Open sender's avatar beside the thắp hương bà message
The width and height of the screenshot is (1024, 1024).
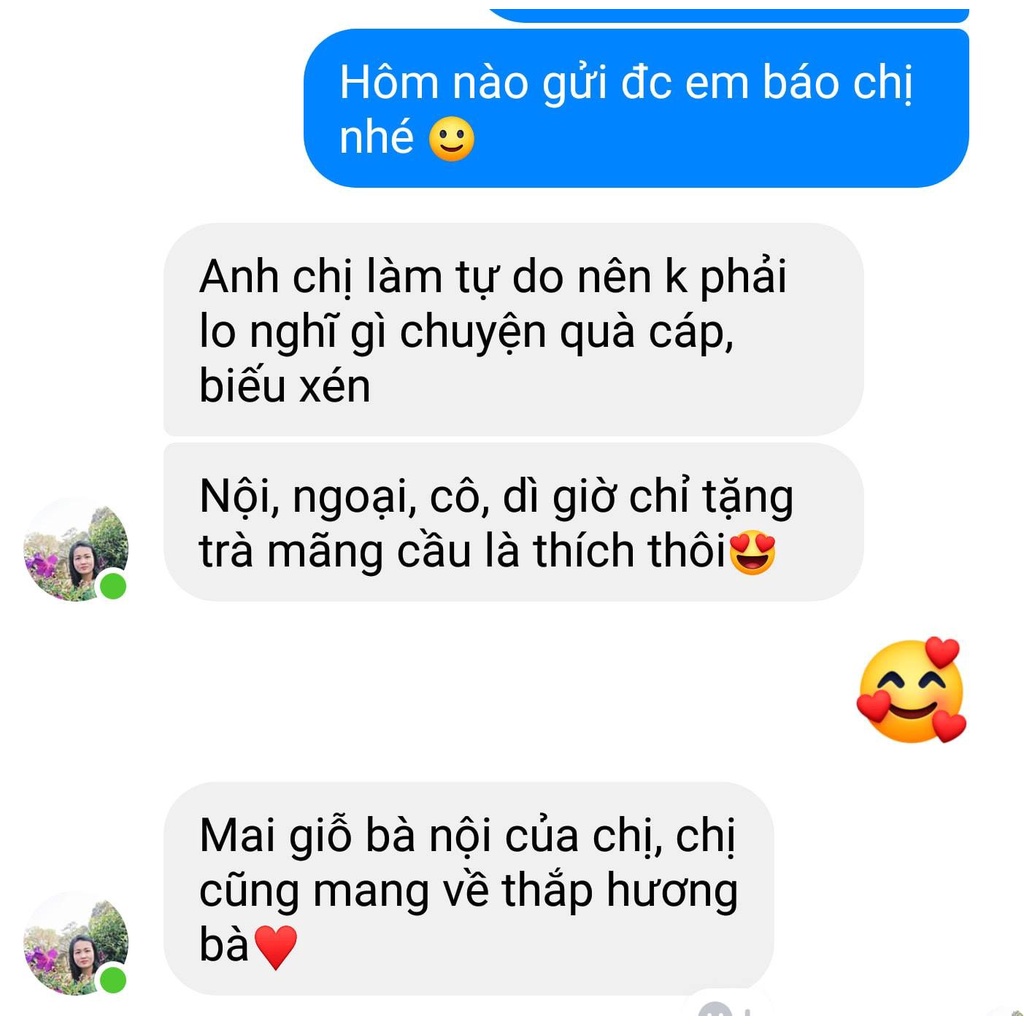[76, 943]
